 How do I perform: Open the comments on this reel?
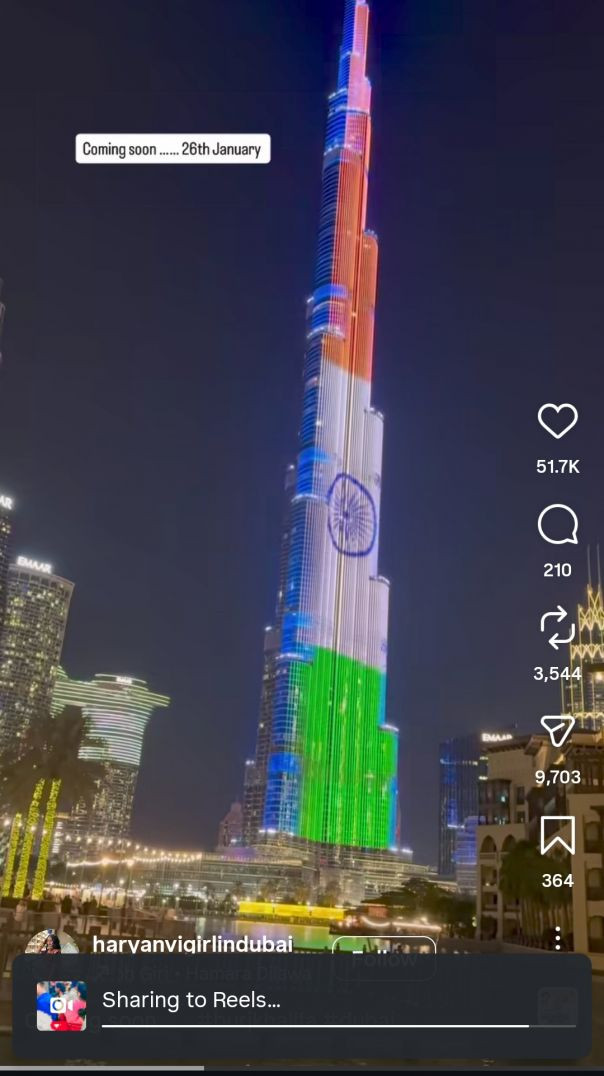click(x=557, y=524)
